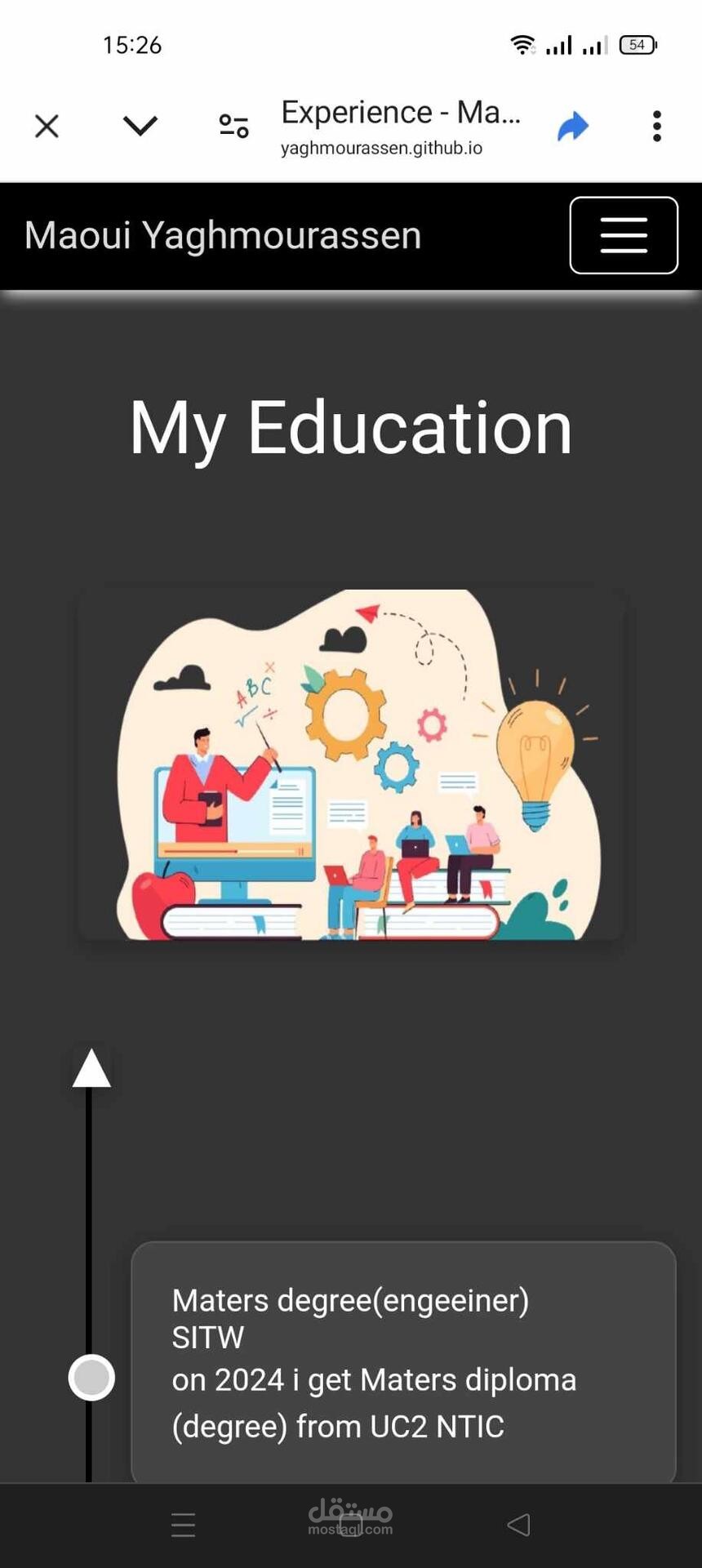The width and height of the screenshot is (702, 1568).
Task: Tap the system back button
Action: pos(518,1525)
